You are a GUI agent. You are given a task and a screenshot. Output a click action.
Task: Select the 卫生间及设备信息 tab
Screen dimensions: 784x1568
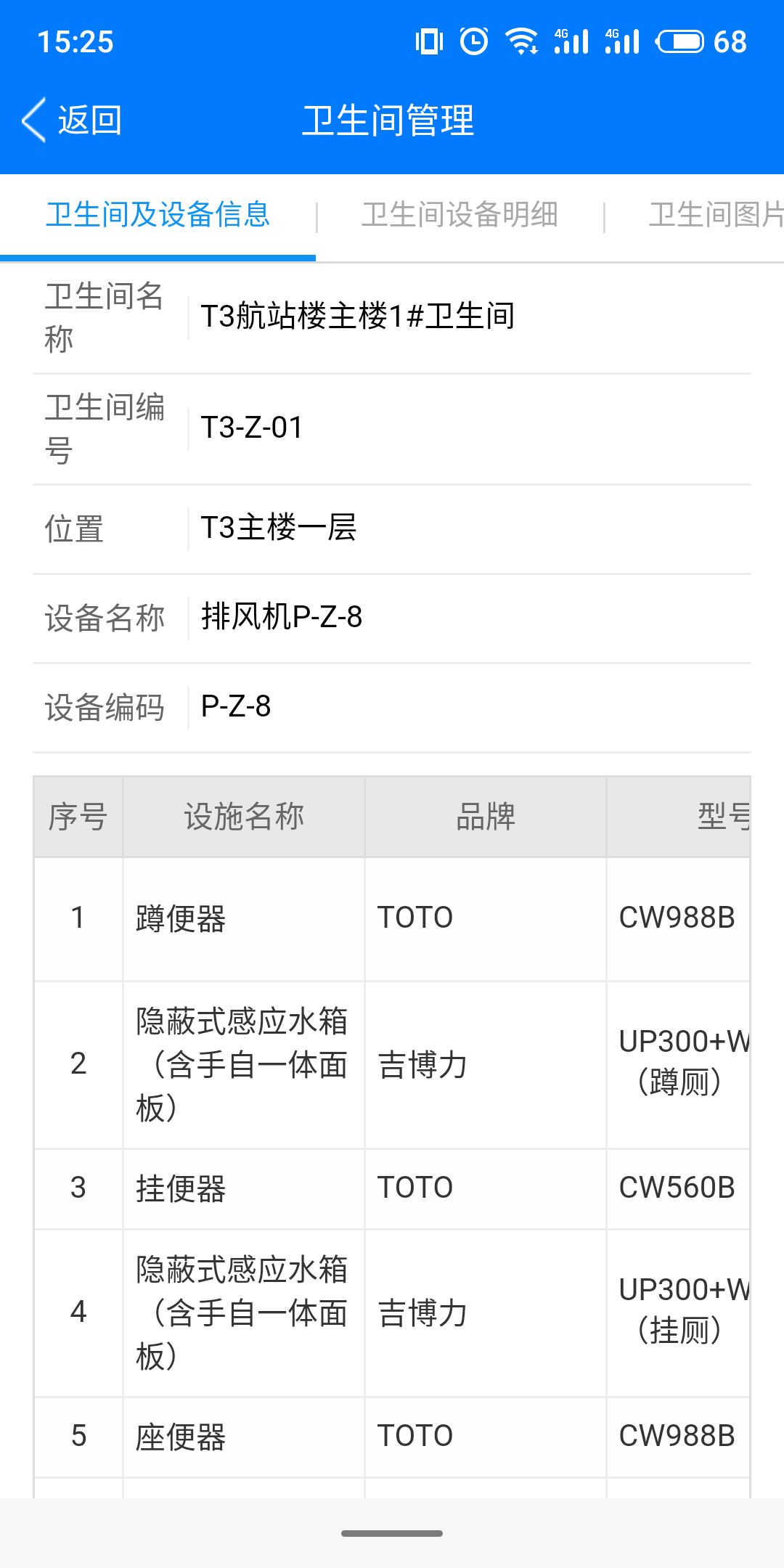pos(158,215)
